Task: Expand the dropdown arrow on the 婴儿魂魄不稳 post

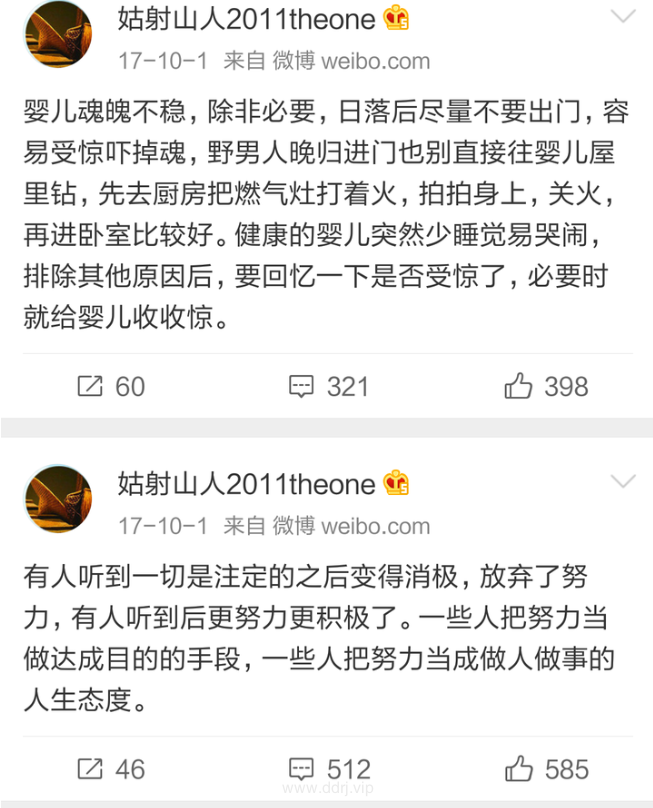Action: pyautogui.click(x=623, y=17)
